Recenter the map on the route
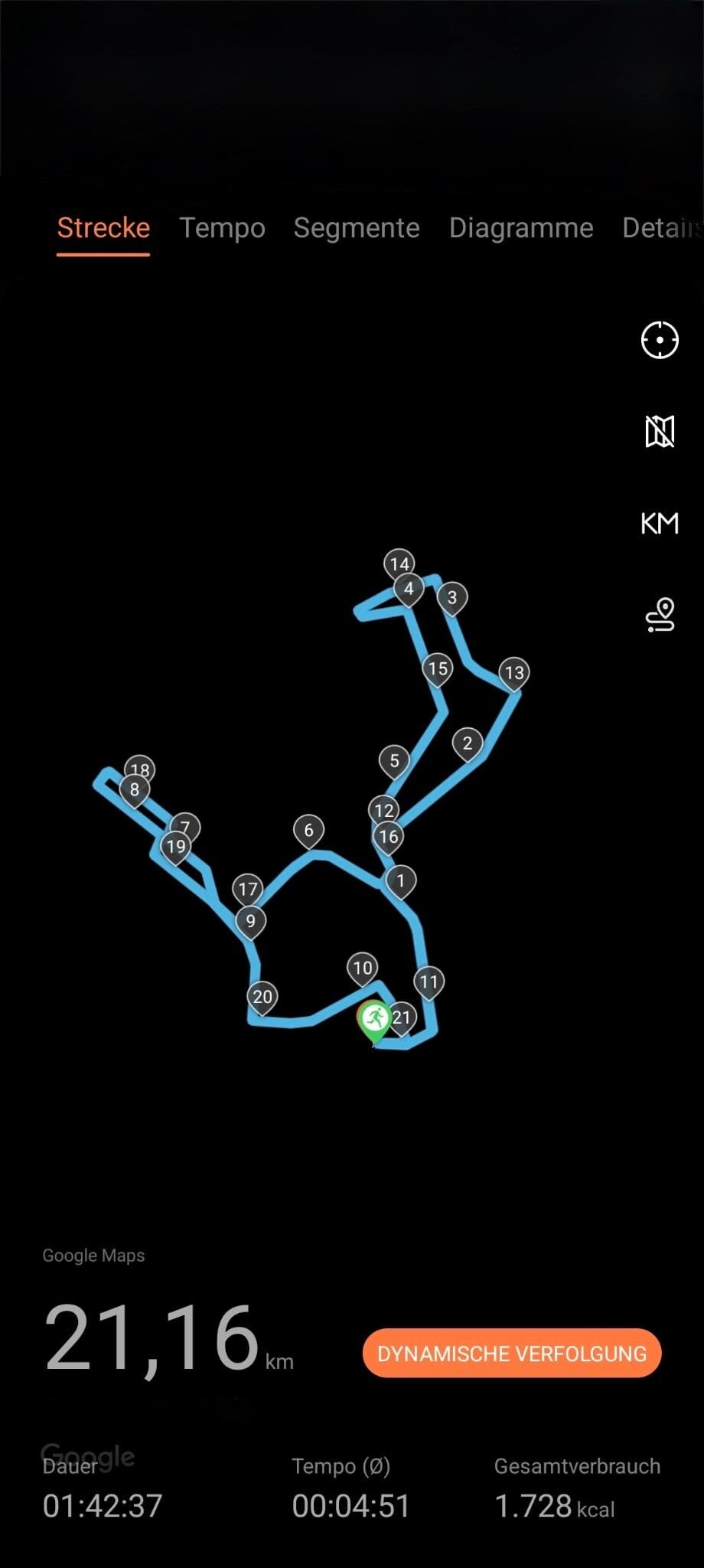Screen dimensions: 704x1568 click(660, 340)
